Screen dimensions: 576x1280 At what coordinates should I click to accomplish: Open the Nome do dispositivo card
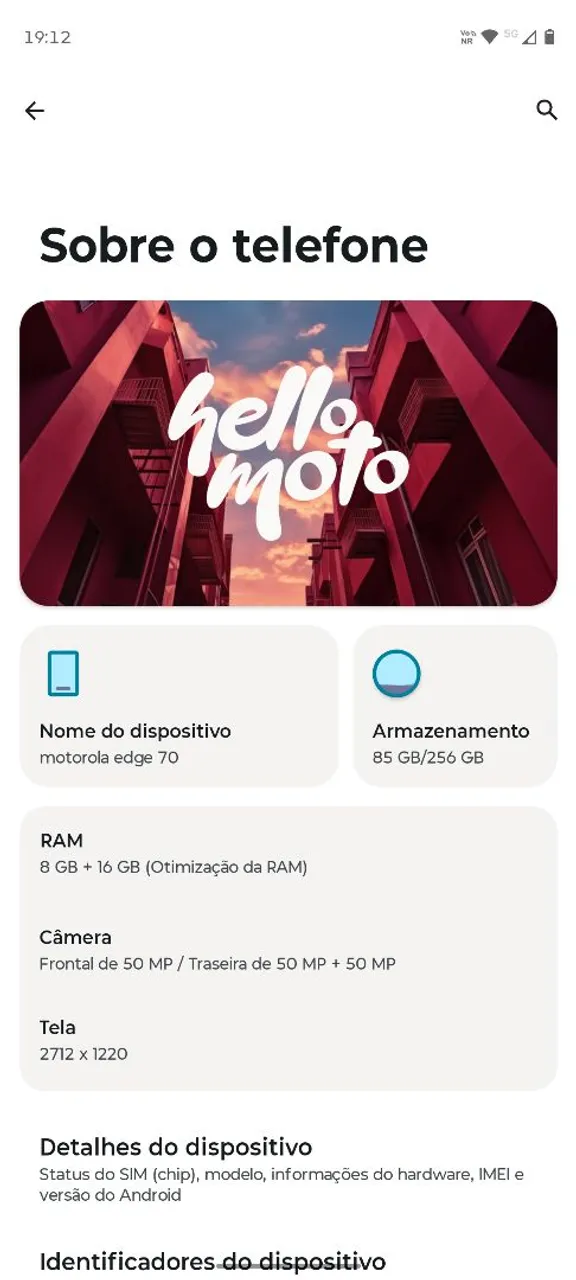[179, 706]
